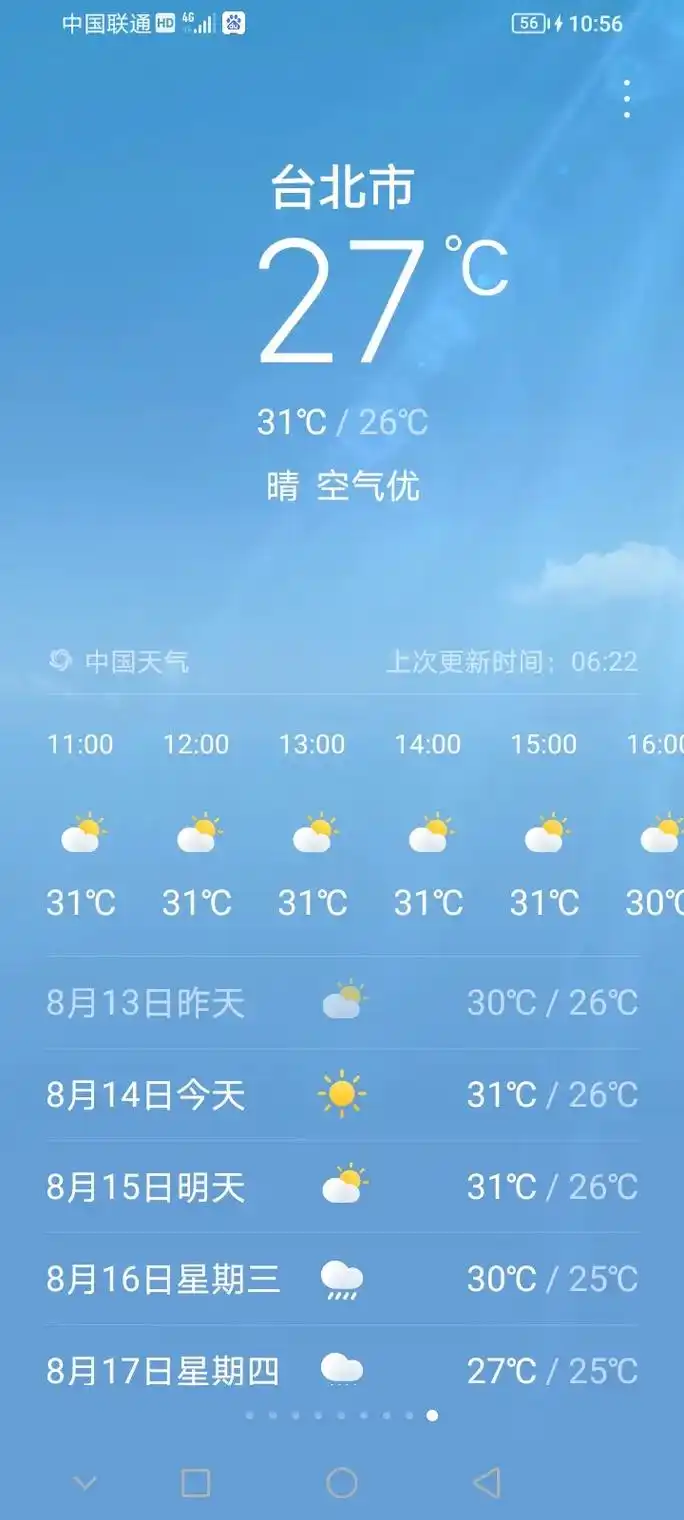684x1520 pixels.
Task: Open the 中国天气 source link
Action: 120,661
